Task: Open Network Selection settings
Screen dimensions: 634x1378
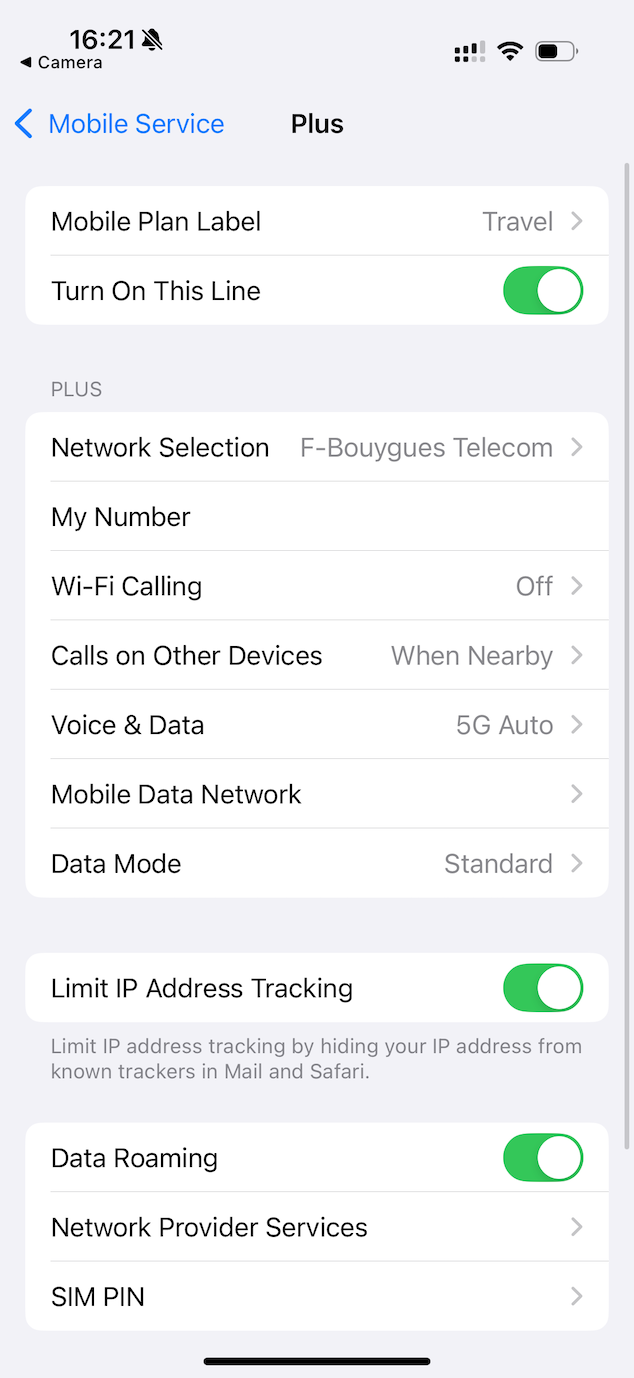Action: pos(316,447)
